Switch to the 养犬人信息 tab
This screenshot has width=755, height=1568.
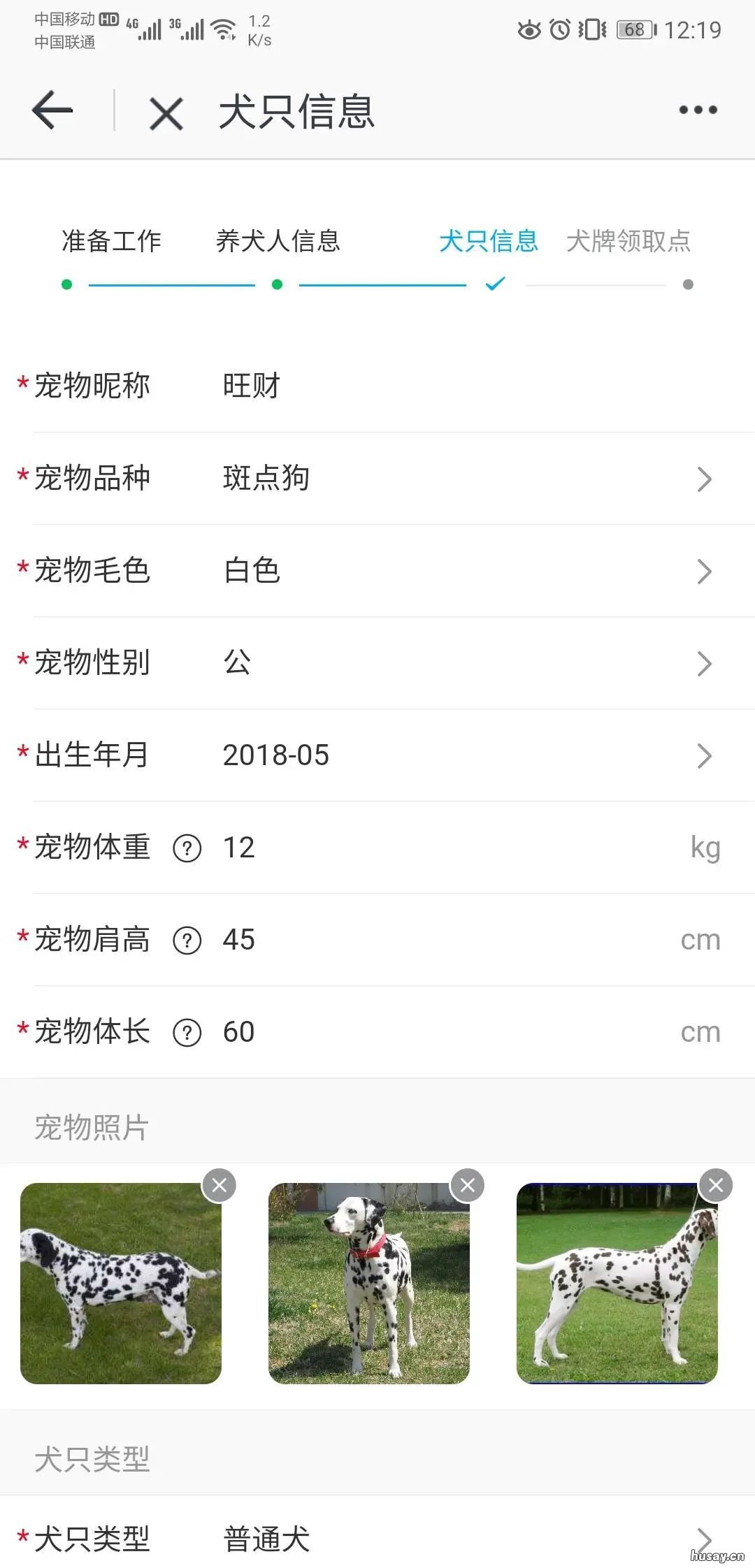click(x=279, y=241)
